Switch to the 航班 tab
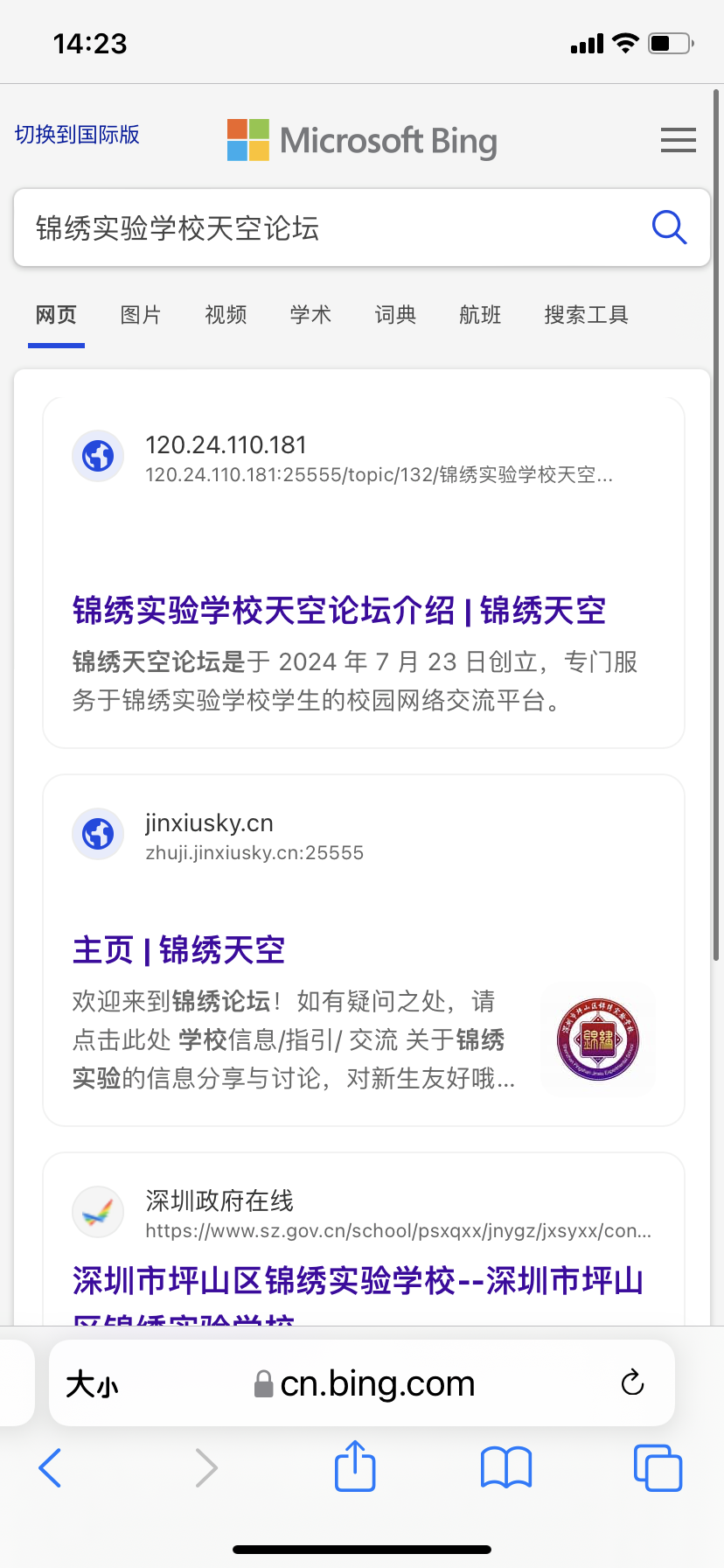724x1568 pixels. 480,315
